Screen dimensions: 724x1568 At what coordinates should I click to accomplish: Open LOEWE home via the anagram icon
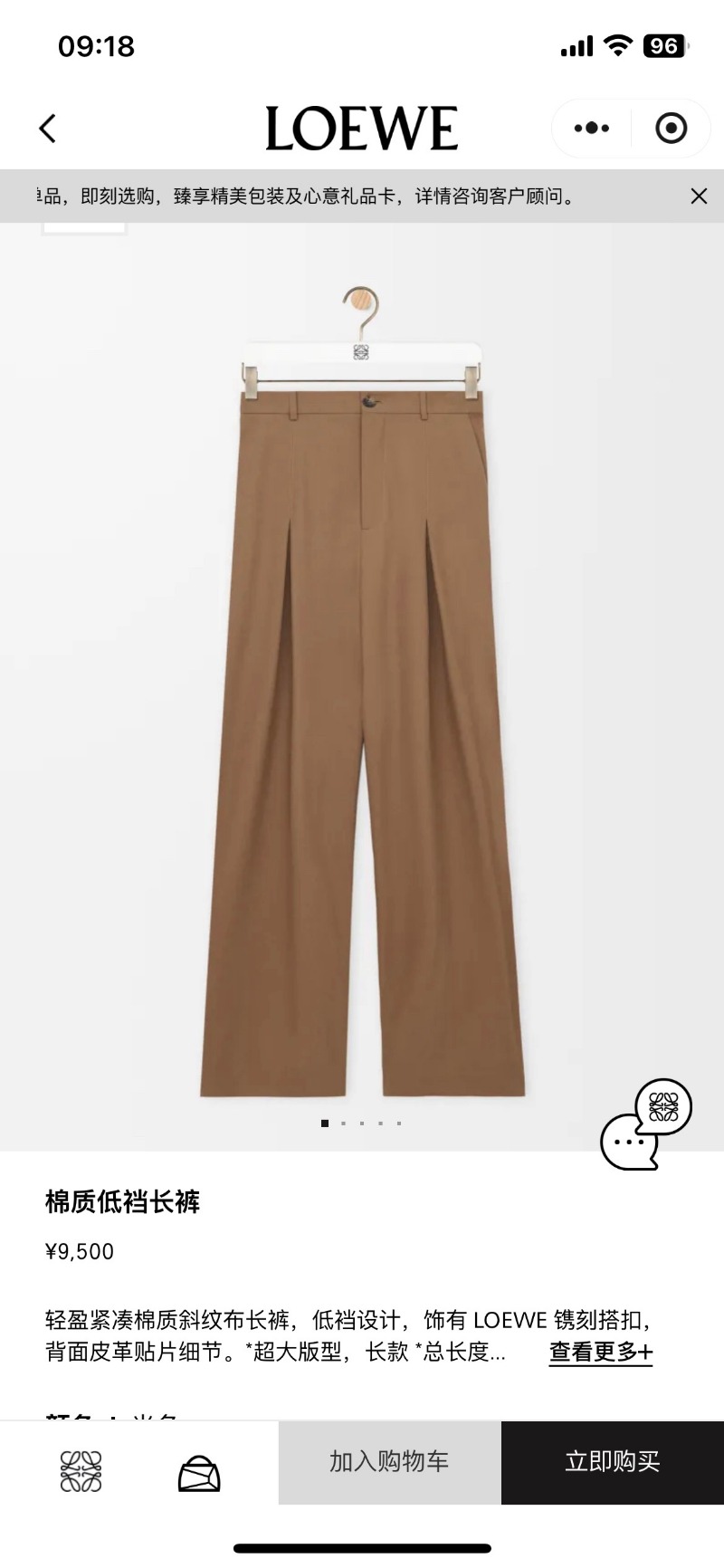(x=81, y=1471)
